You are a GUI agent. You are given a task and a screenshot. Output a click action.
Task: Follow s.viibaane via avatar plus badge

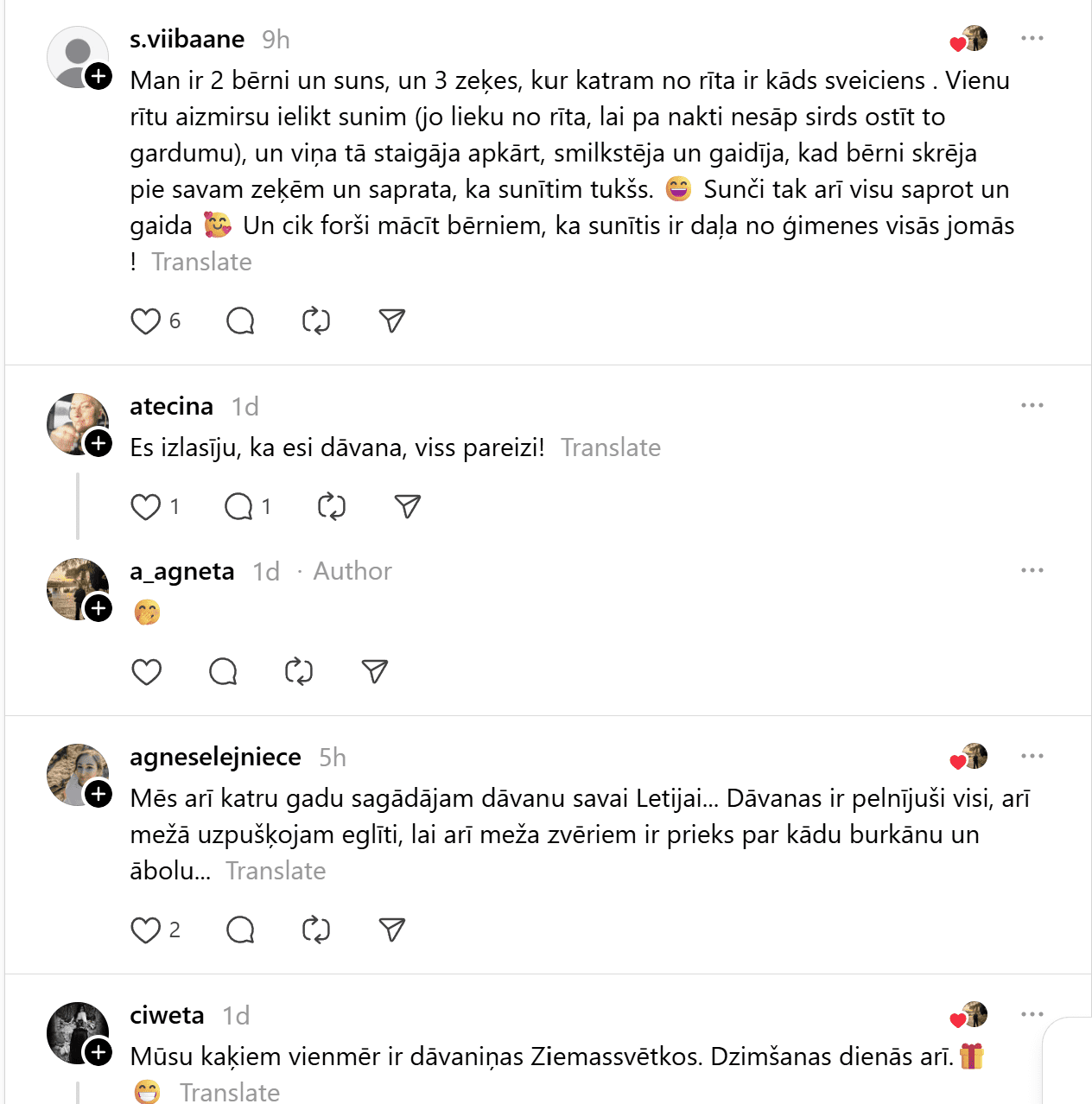(x=98, y=76)
